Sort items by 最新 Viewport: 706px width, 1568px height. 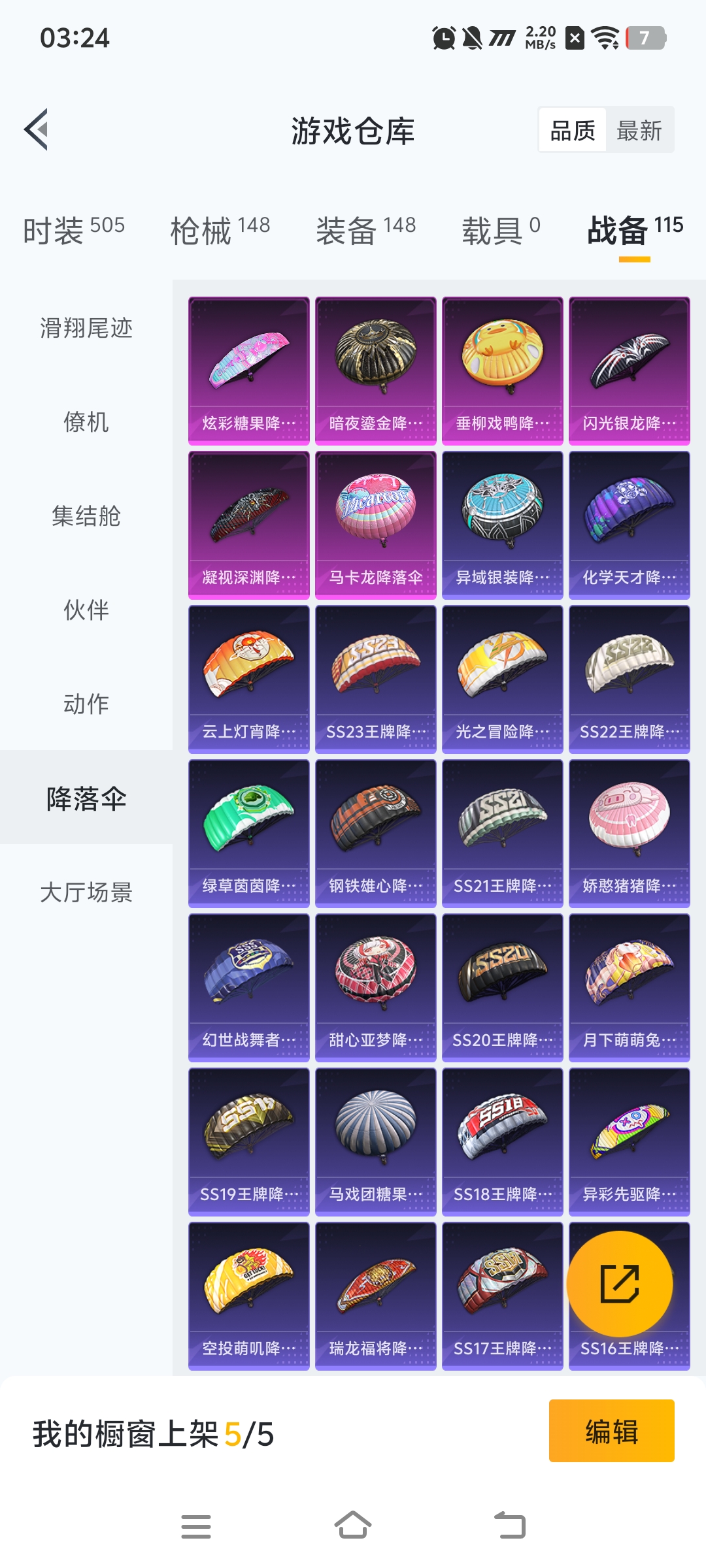(639, 131)
